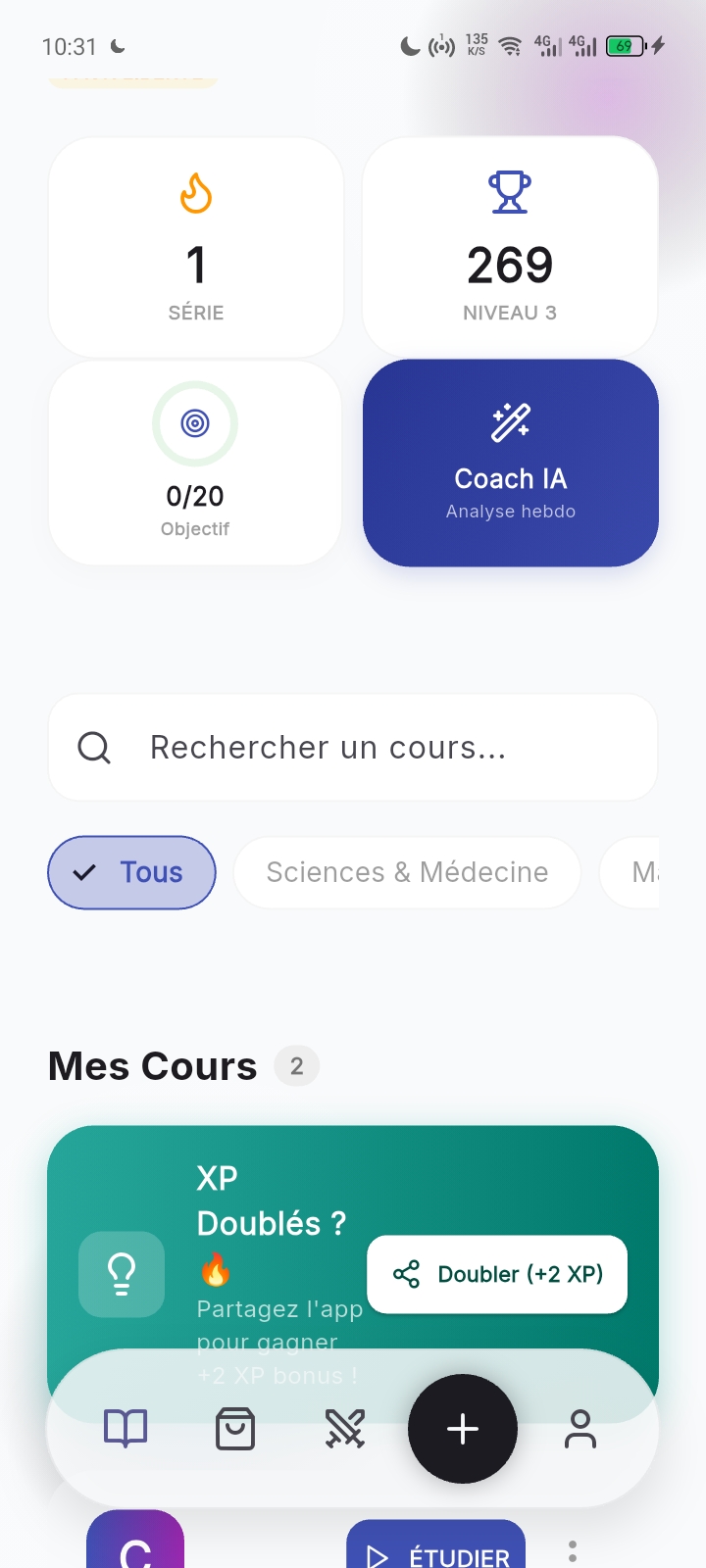The height and width of the screenshot is (1568, 706).
Task: Share the app with Doubler (+2 XP)
Action: [x=497, y=1274]
